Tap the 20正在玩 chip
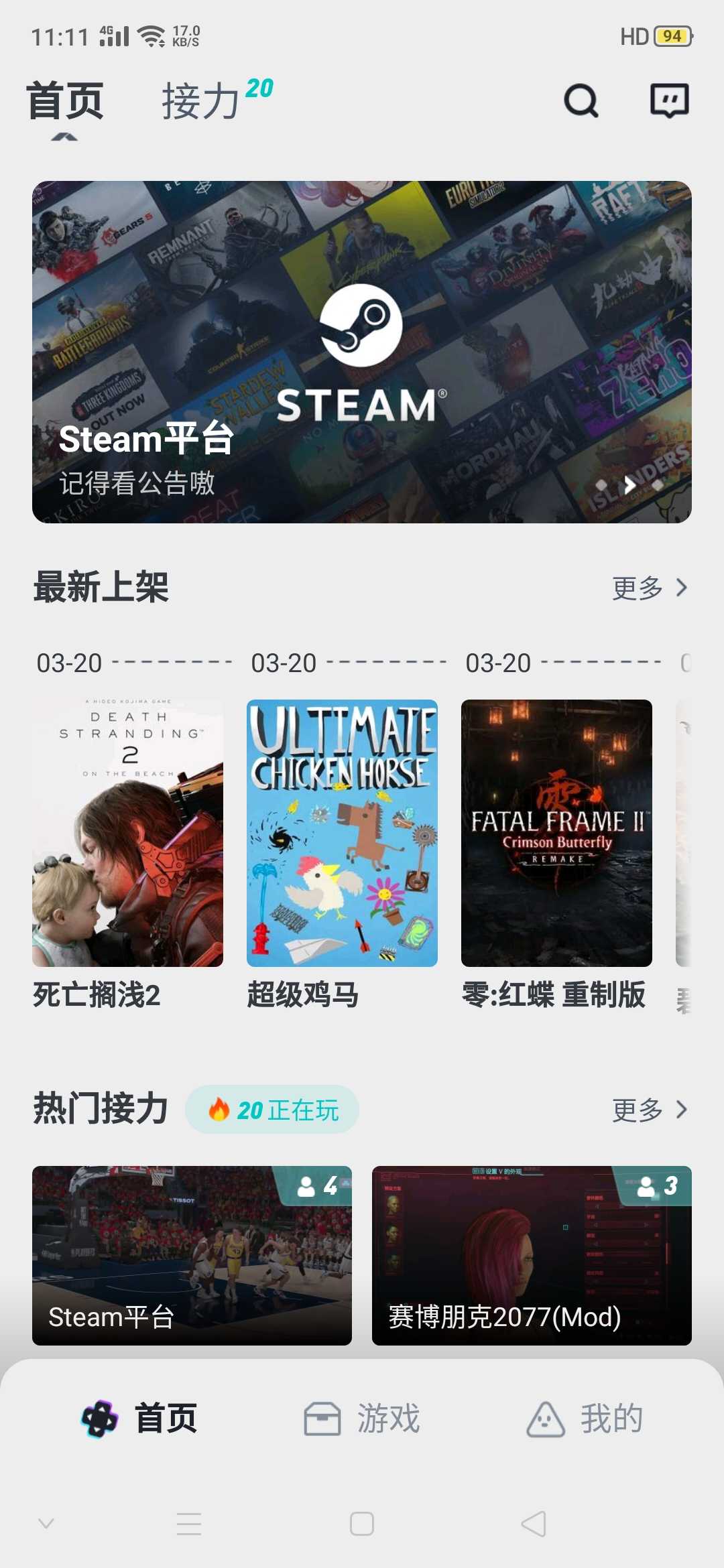The width and height of the screenshot is (724, 1568). tap(272, 1110)
